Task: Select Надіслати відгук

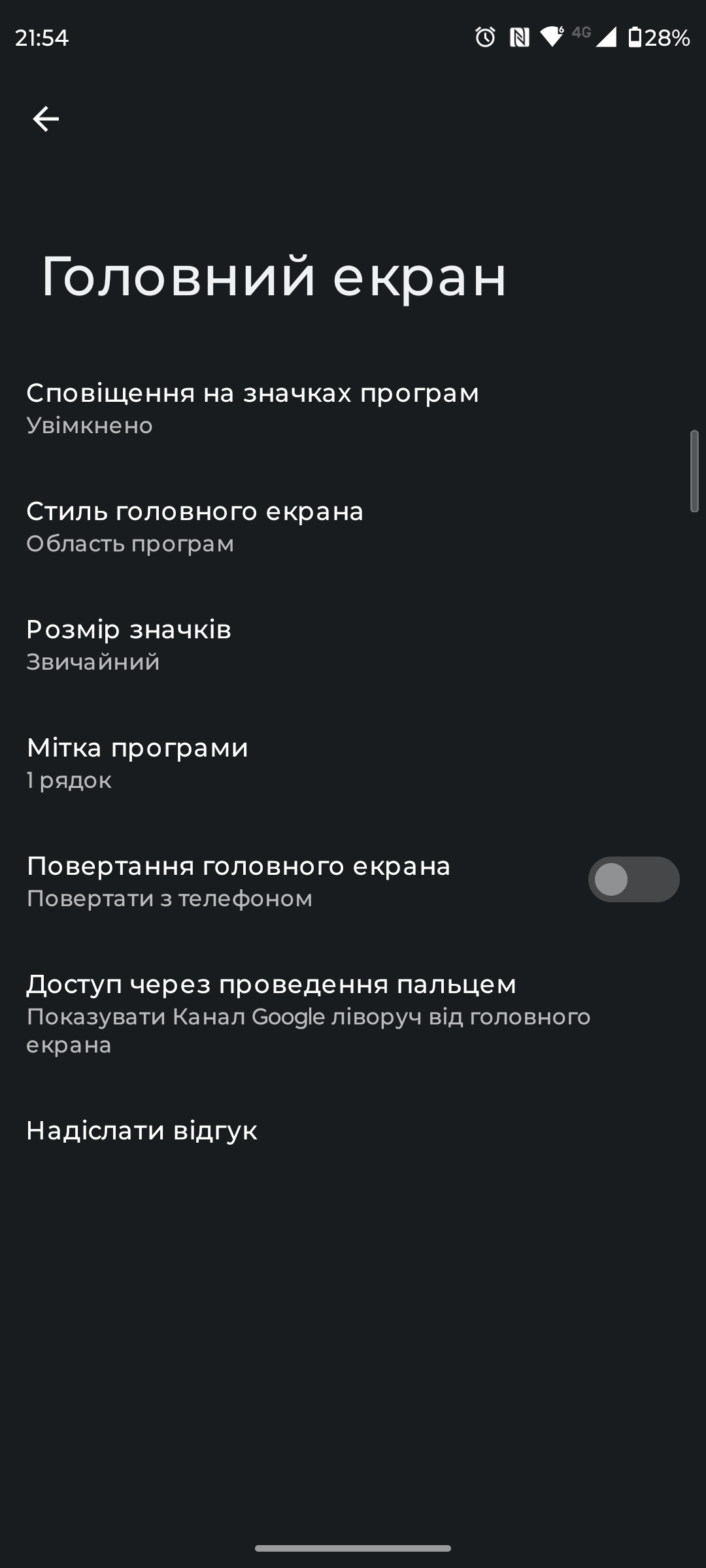Action: pyautogui.click(x=142, y=1131)
